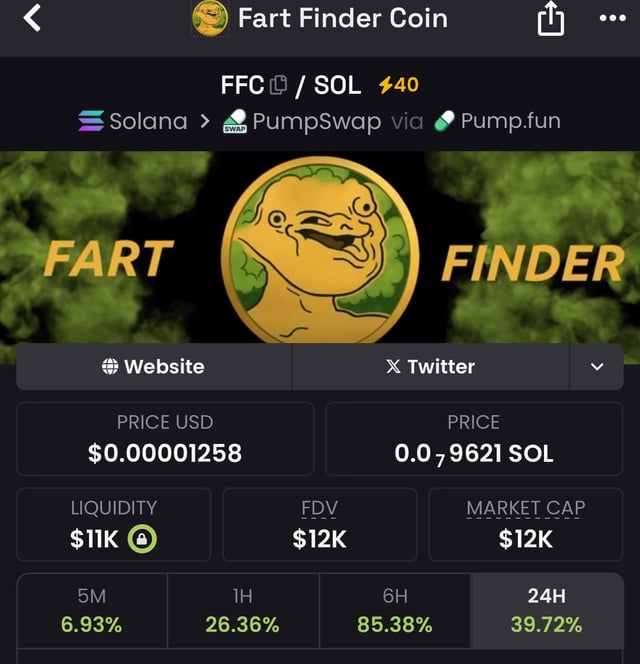
Task: Open the token's Website link
Action: pos(154,367)
